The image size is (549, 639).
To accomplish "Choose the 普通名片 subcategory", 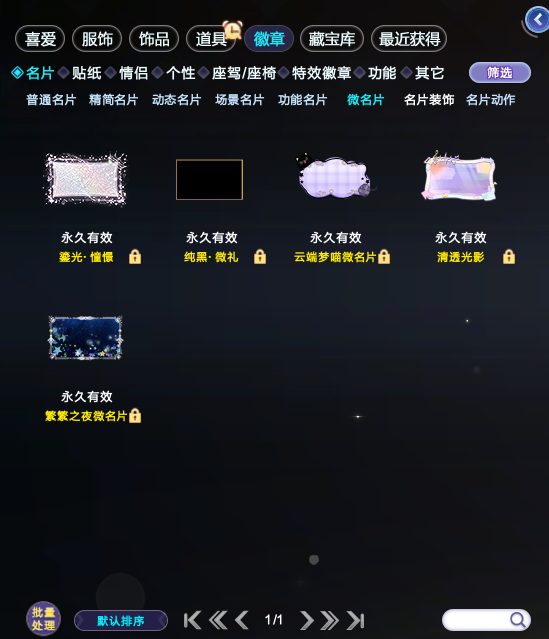I will [x=51, y=100].
